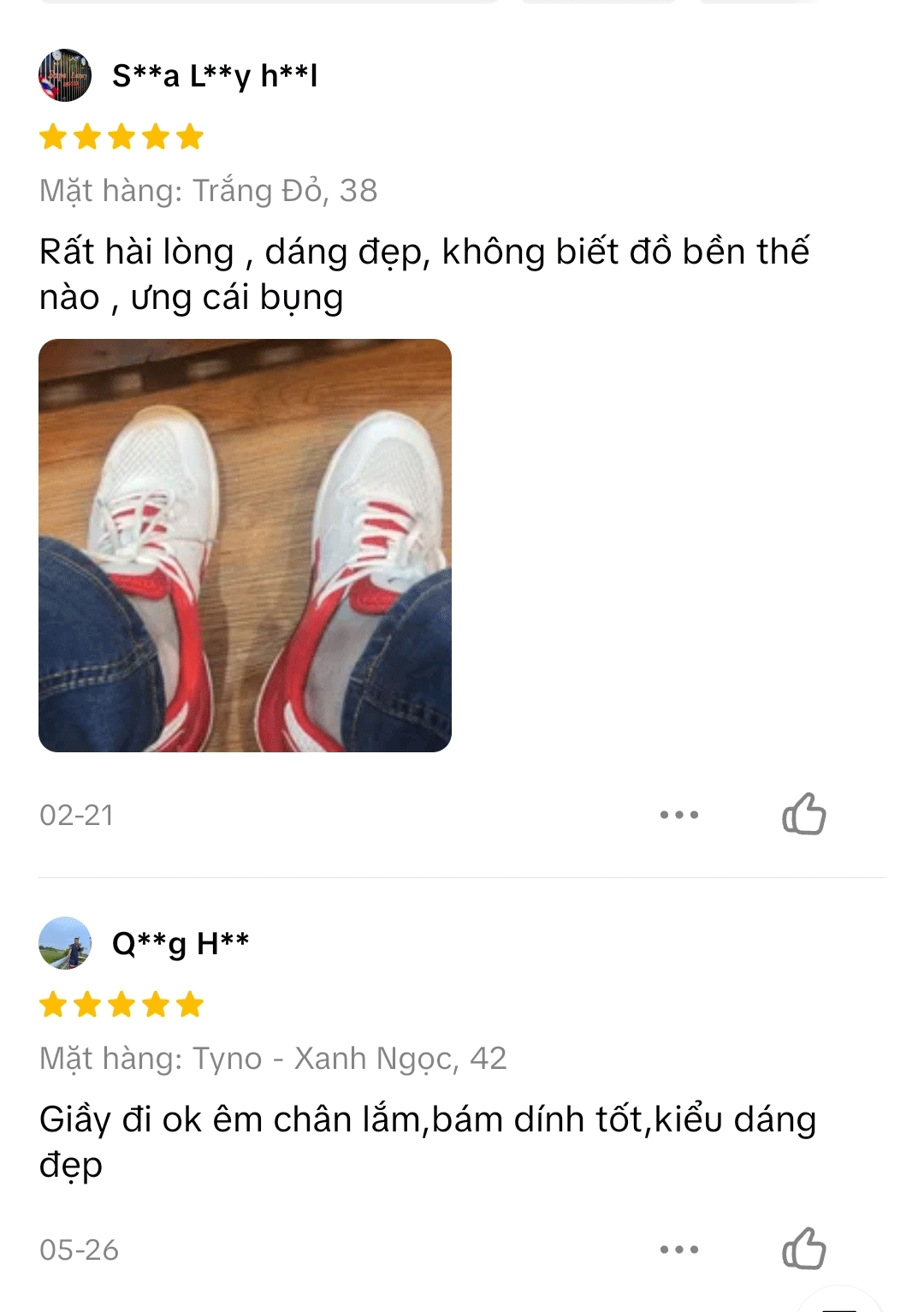The image size is (924, 1312).
Task: Open more options for Q**g H**'s review
Action: click(x=679, y=1250)
